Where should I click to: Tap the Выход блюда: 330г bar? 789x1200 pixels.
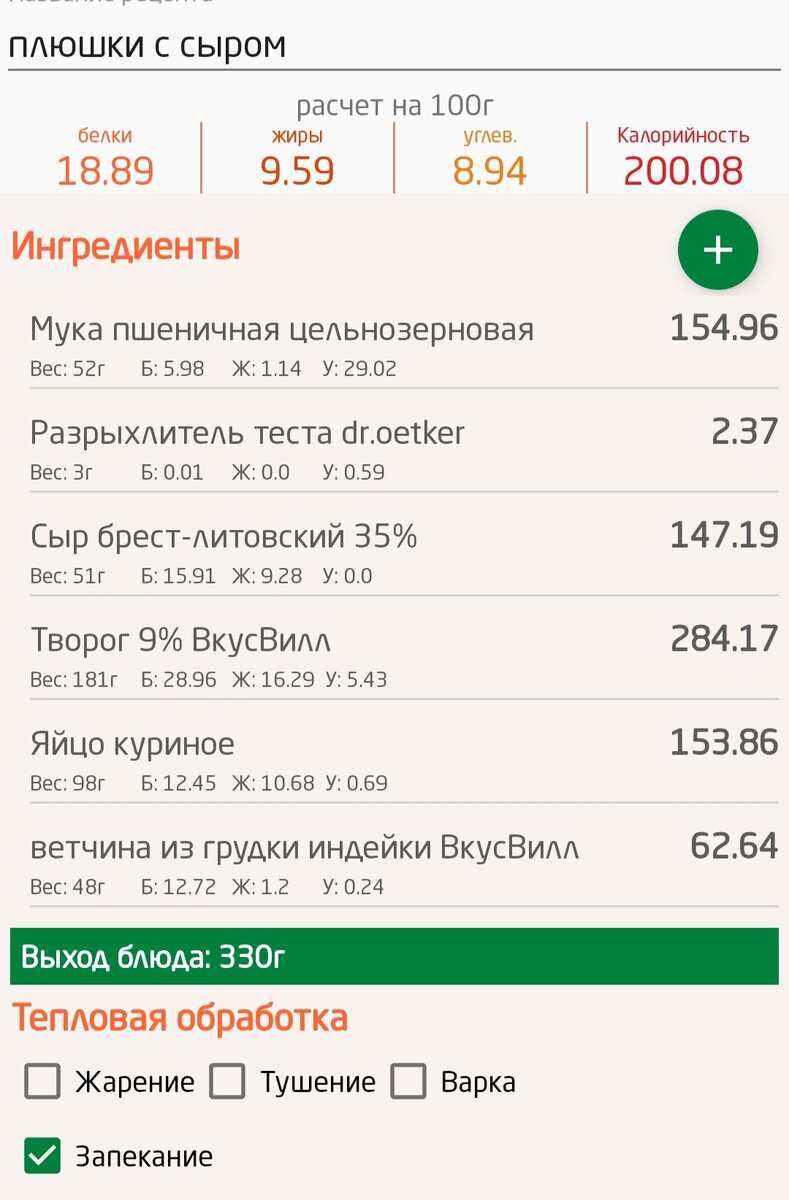point(394,957)
